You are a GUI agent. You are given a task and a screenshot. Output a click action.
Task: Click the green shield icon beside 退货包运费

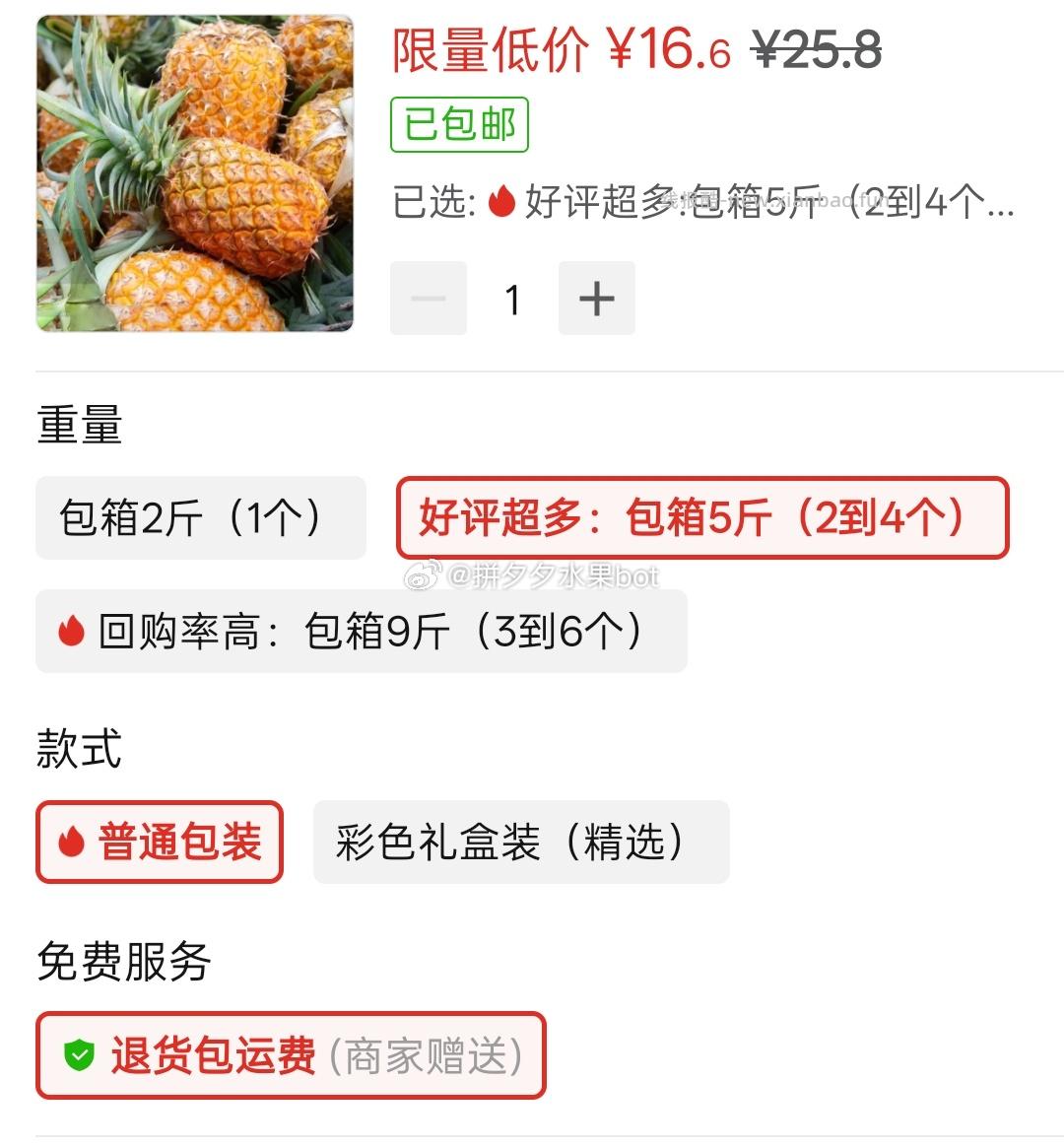coord(81,1056)
